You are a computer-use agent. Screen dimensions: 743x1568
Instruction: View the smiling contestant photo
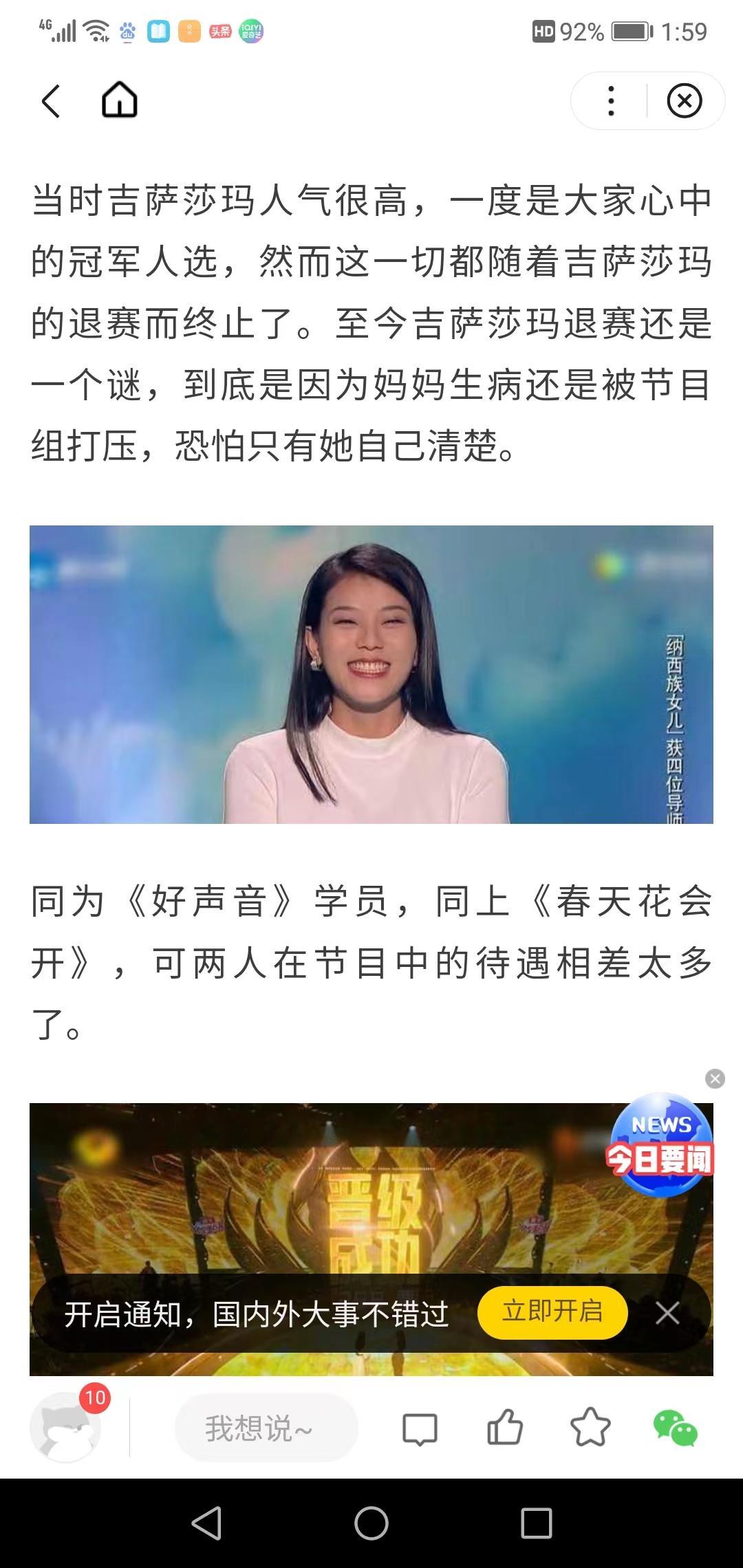point(371,674)
